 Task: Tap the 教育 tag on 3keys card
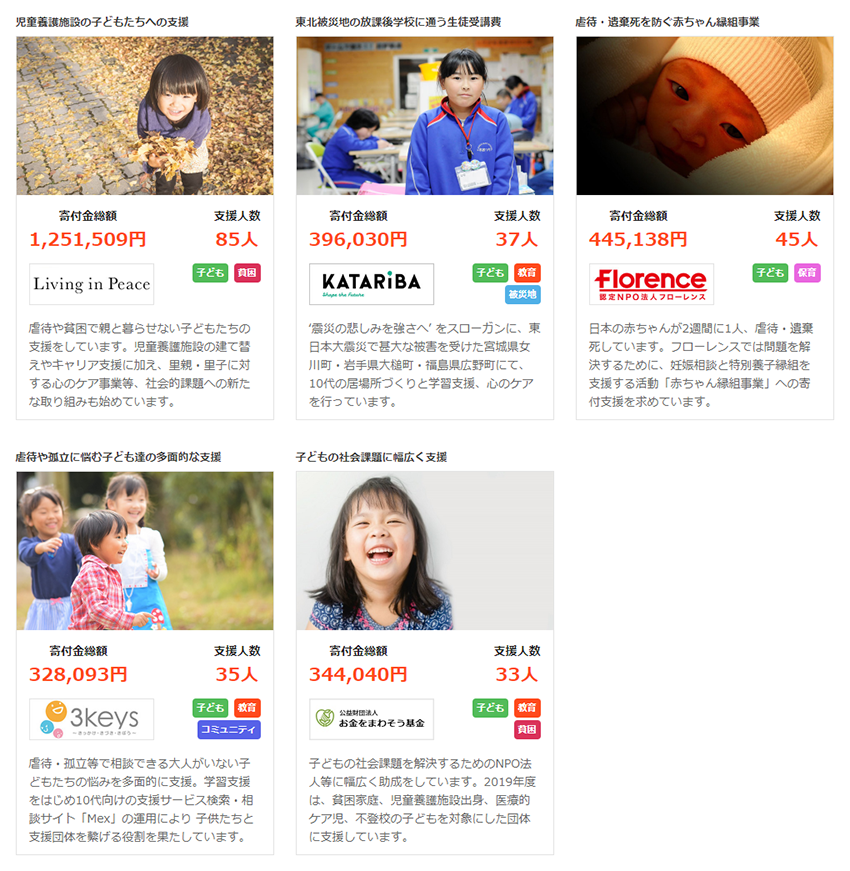click(247, 708)
